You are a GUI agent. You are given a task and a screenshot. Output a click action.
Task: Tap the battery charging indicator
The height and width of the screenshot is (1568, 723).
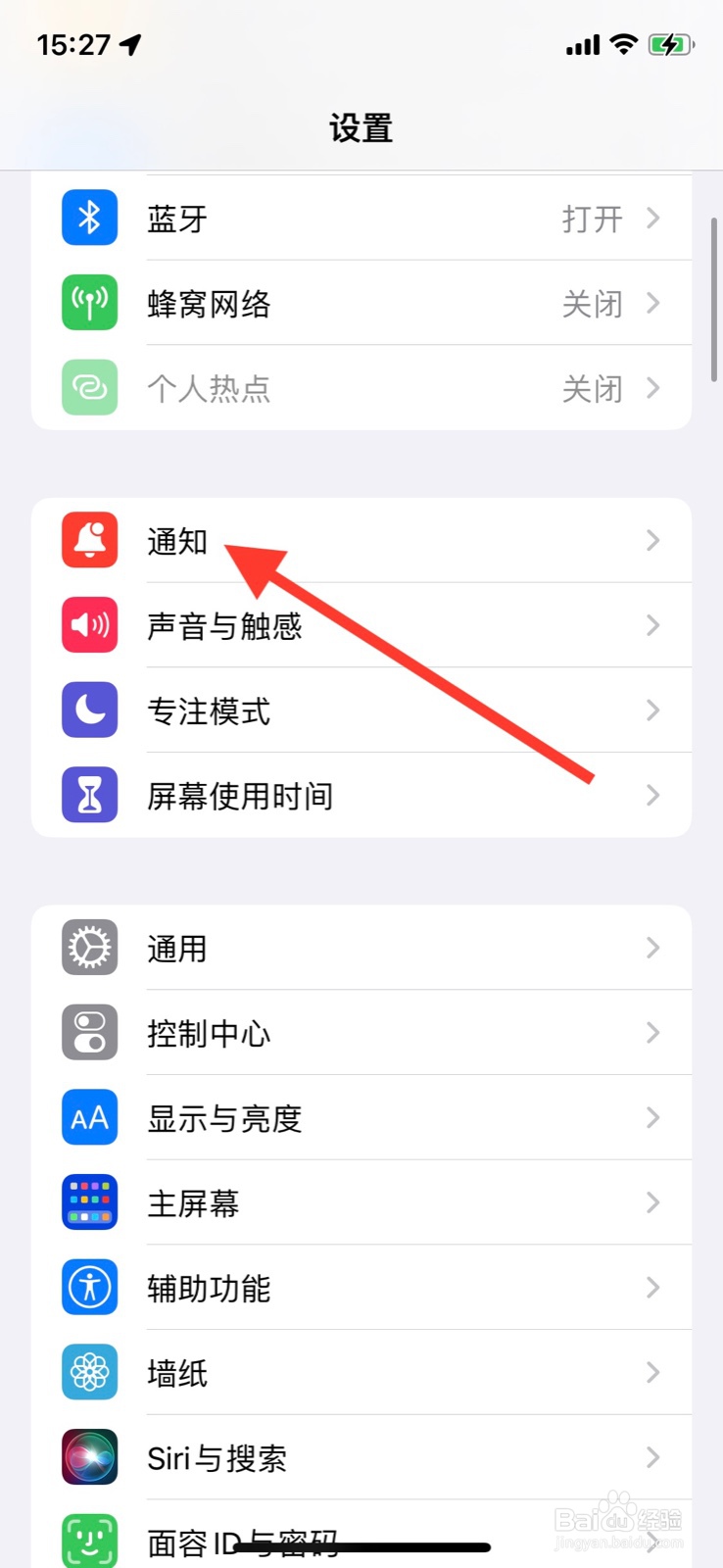click(672, 44)
